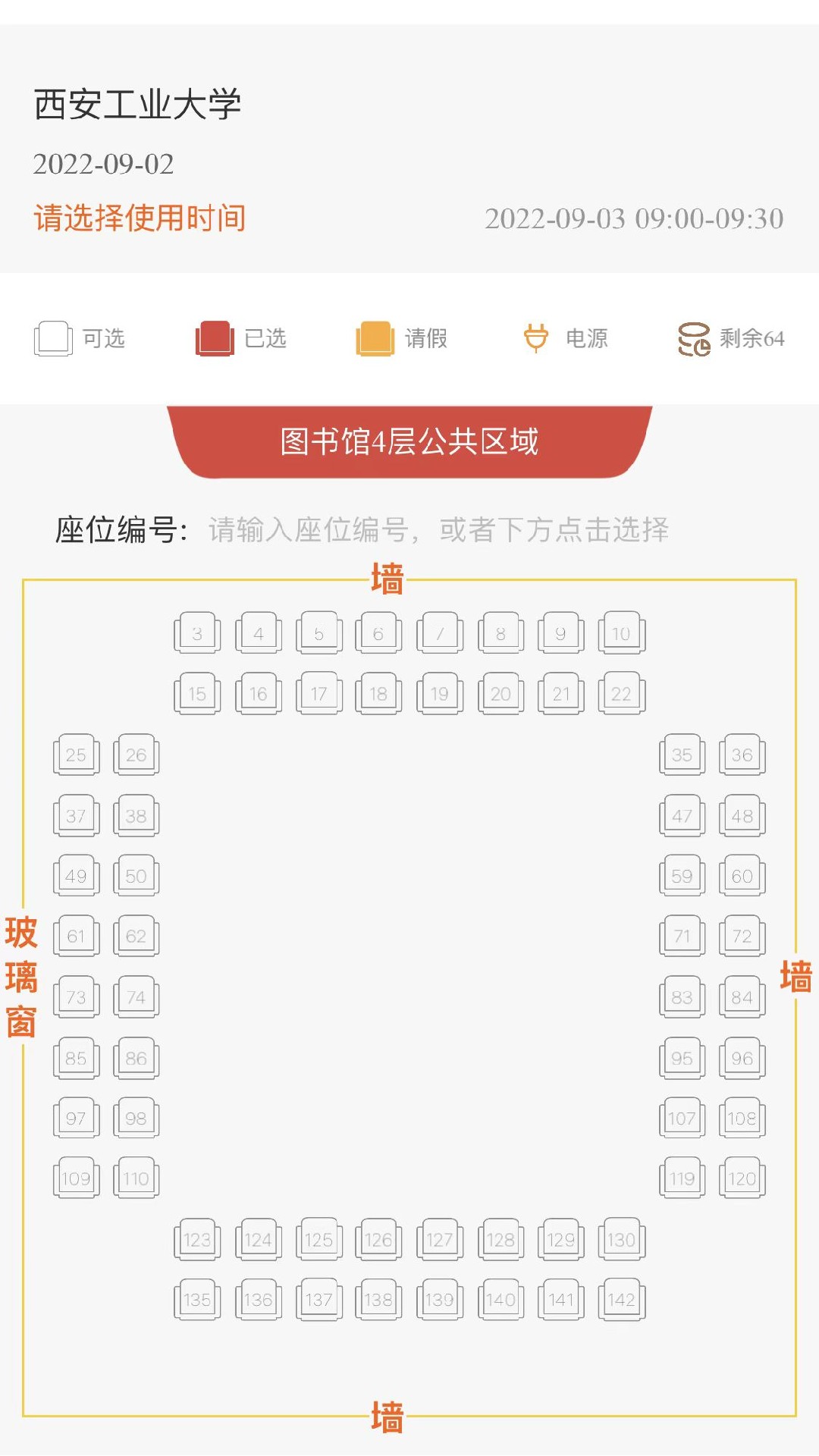This screenshot has height=1456, width=819.
Task: Pick seat 72
Action: [x=742, y=937]
